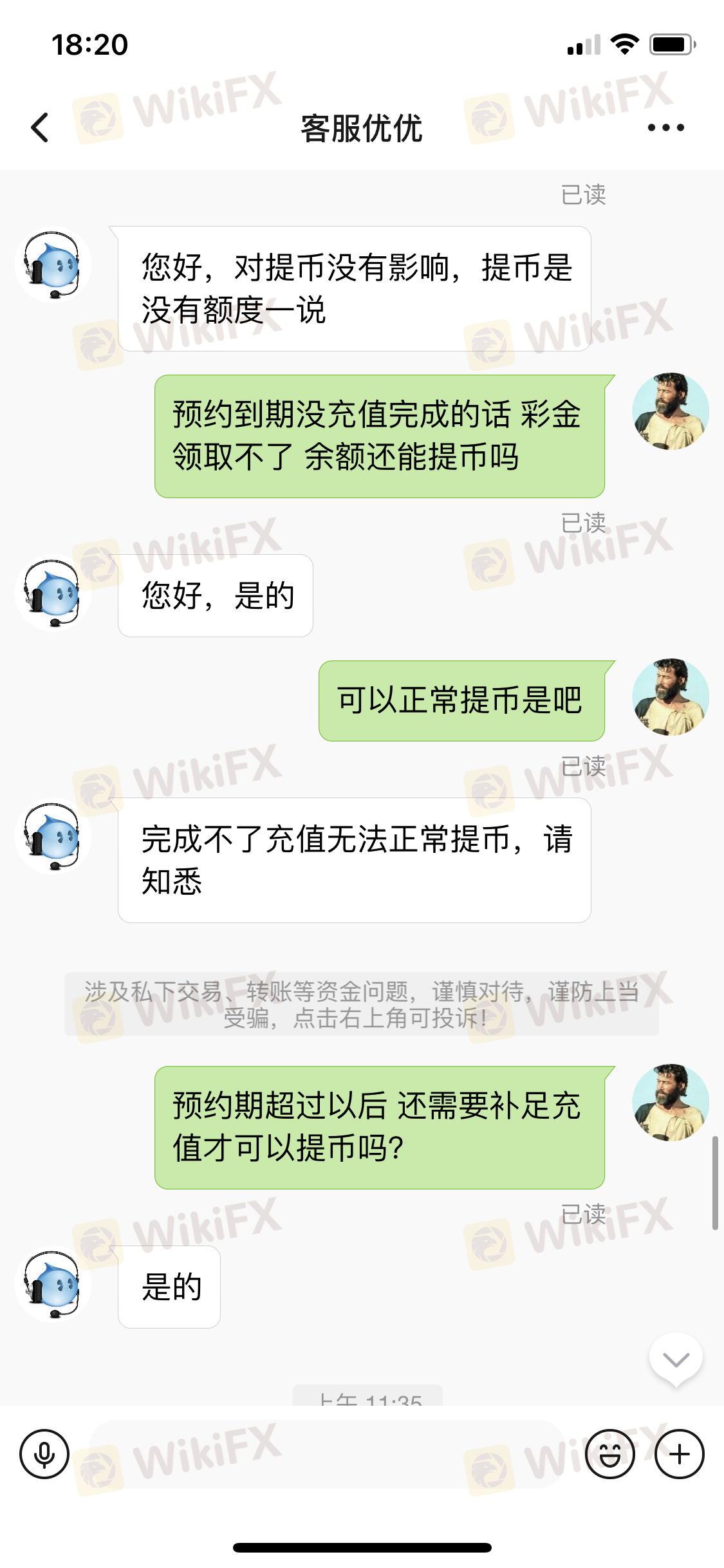
Task: Focus the message text field
Action: coord(328,1454)
